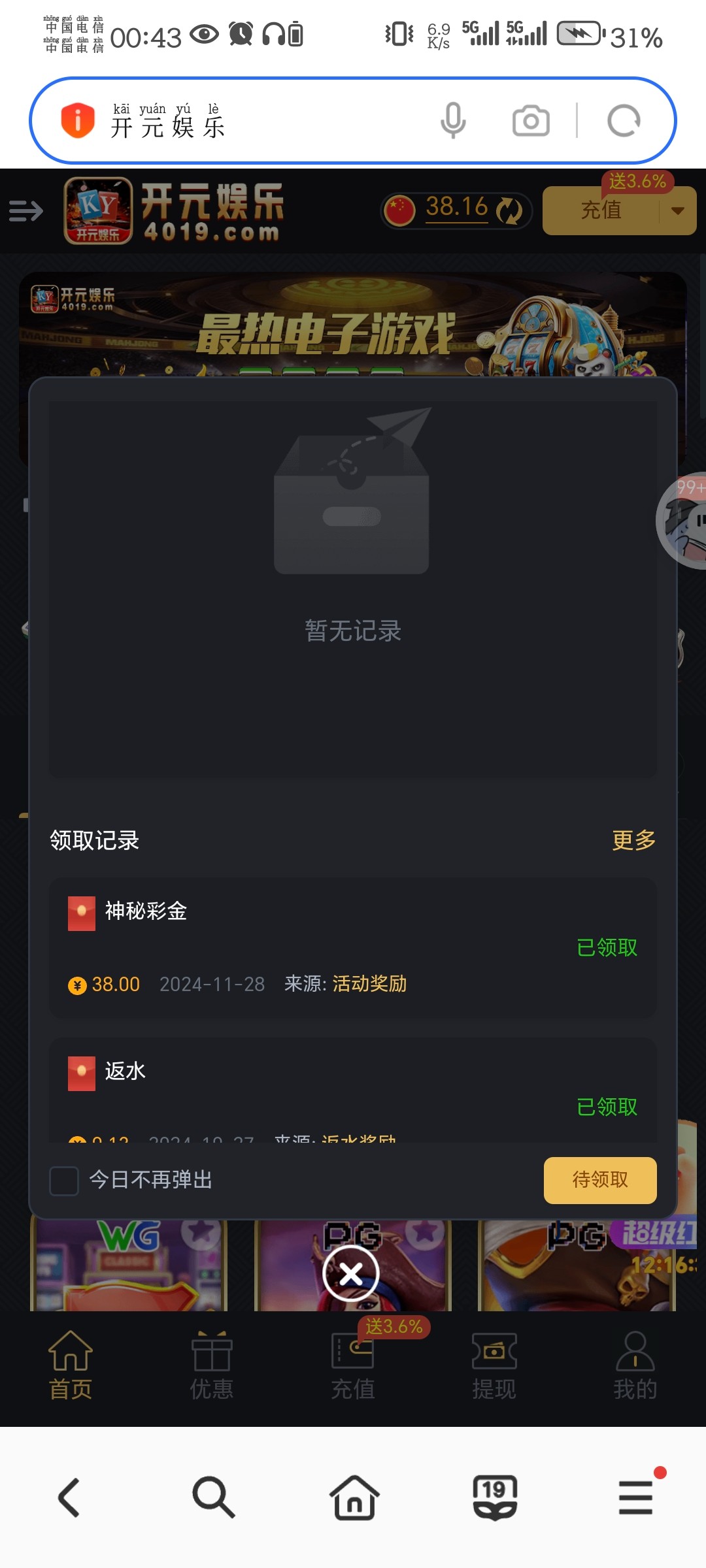Open the 神秘彩金 record card
706x1568 pixels.
353,947
